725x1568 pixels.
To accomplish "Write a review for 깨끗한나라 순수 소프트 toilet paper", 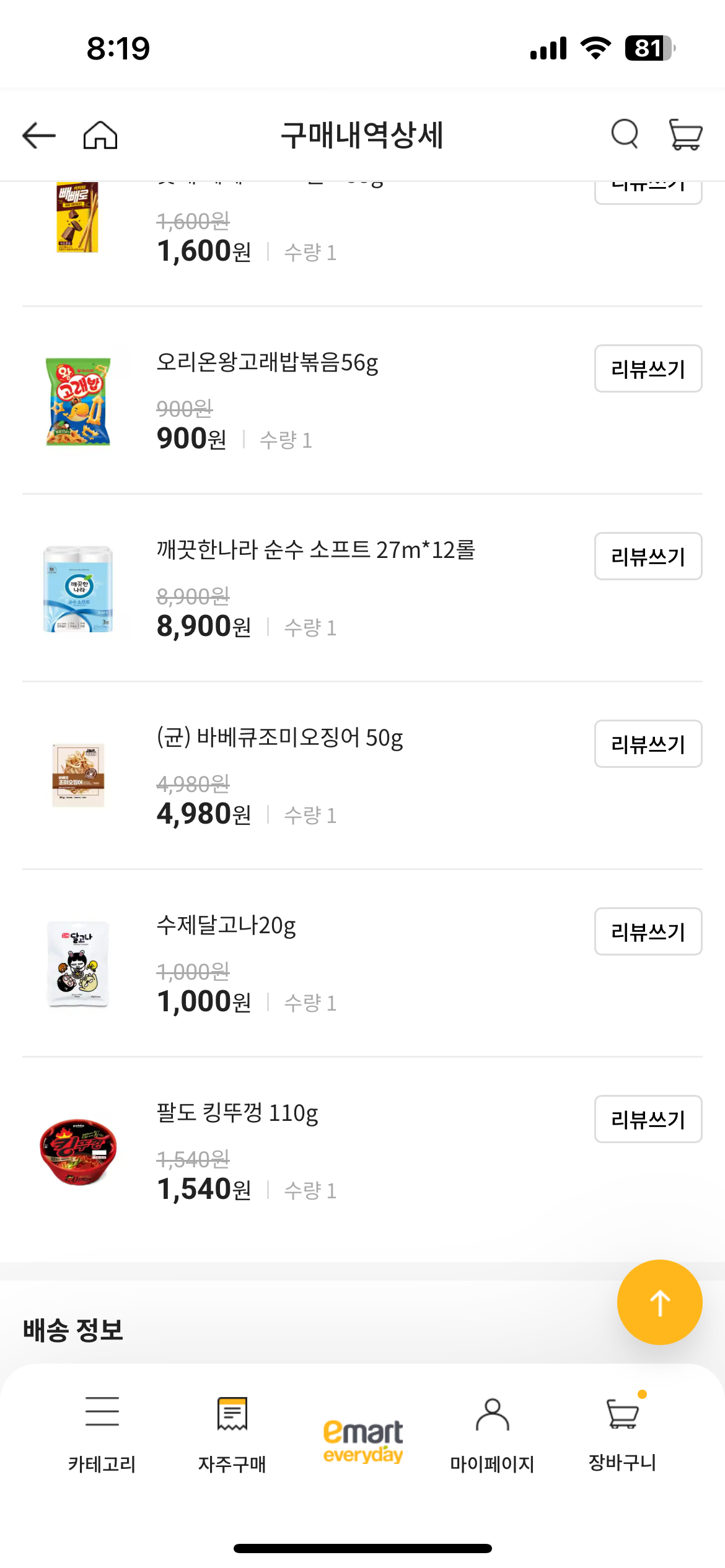I will pyautogui.click(x=648, y=556).
